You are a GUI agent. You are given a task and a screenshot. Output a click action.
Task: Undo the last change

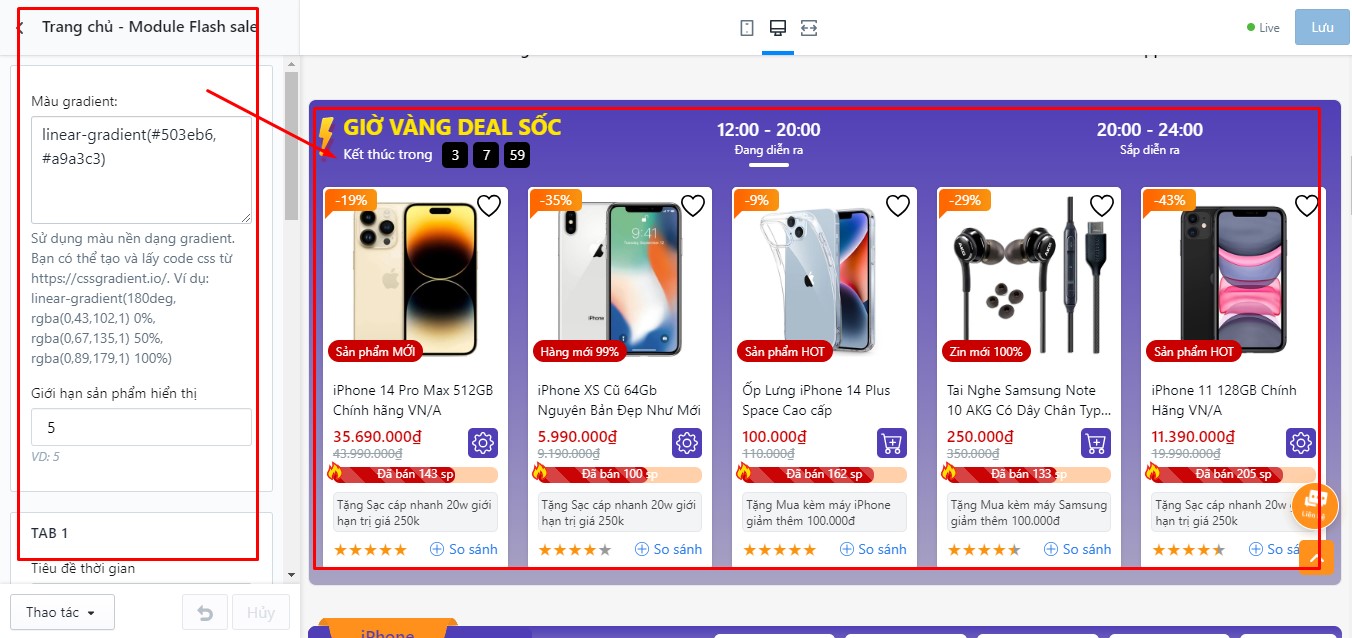(205, 613)
